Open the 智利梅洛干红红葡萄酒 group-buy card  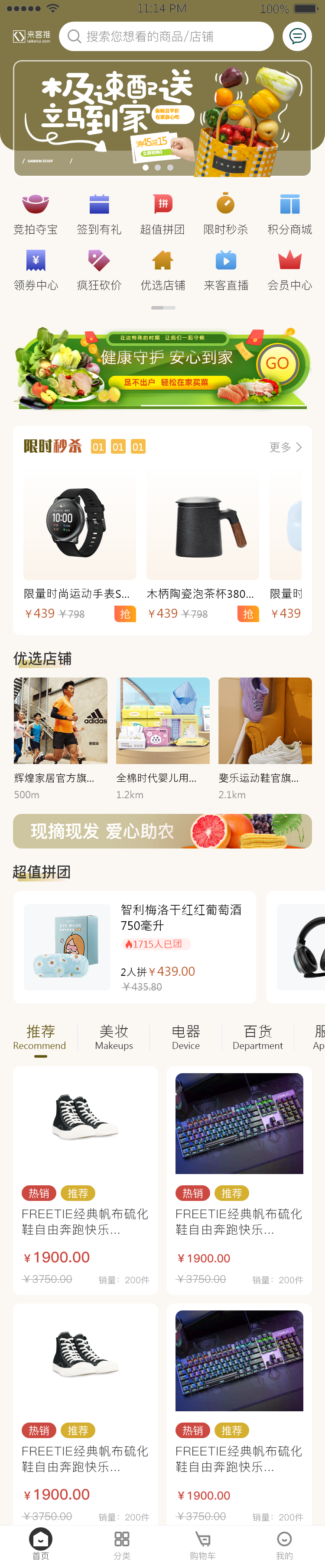135,946
